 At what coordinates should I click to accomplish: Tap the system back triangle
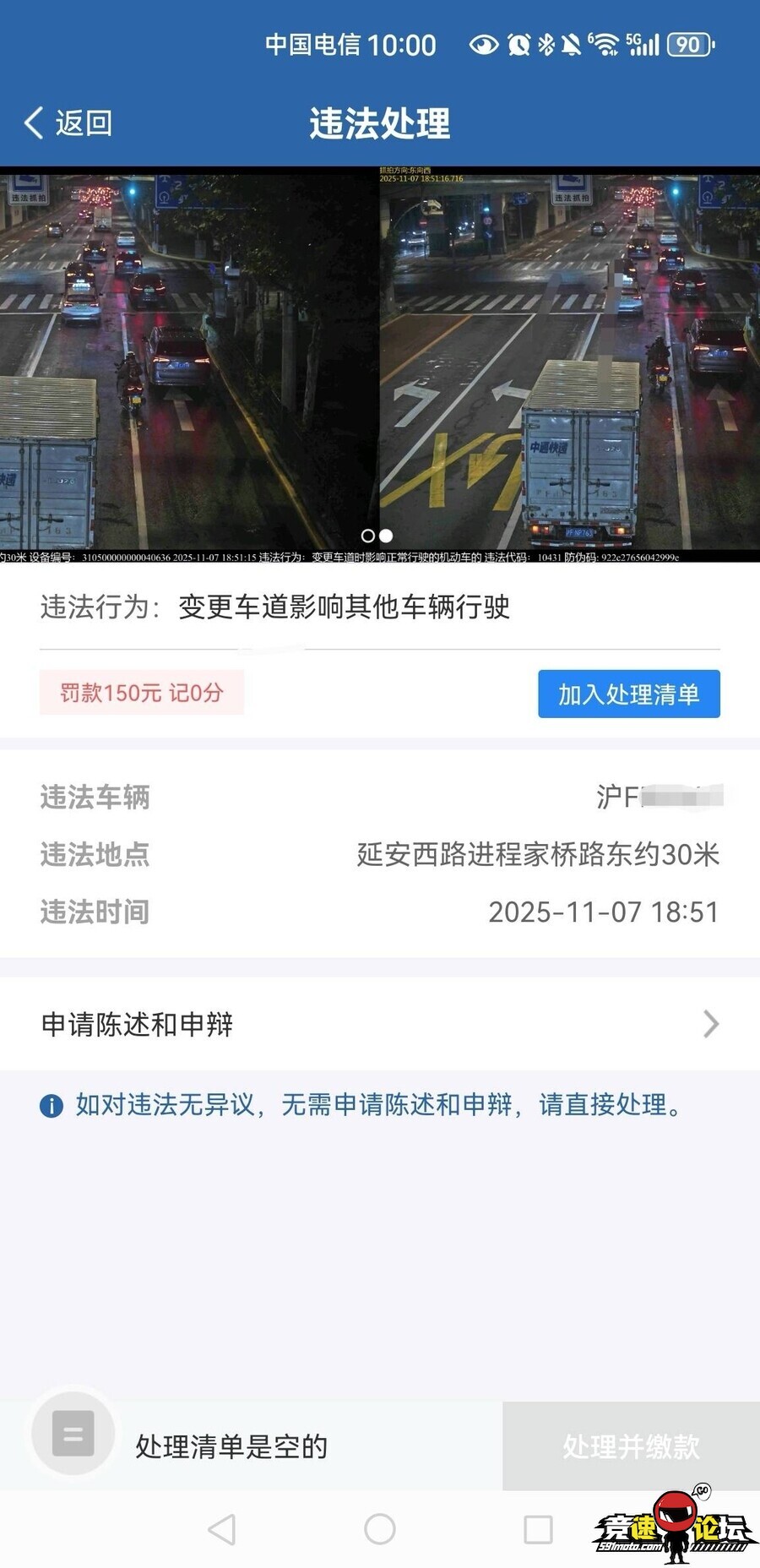click(222, 1529)
